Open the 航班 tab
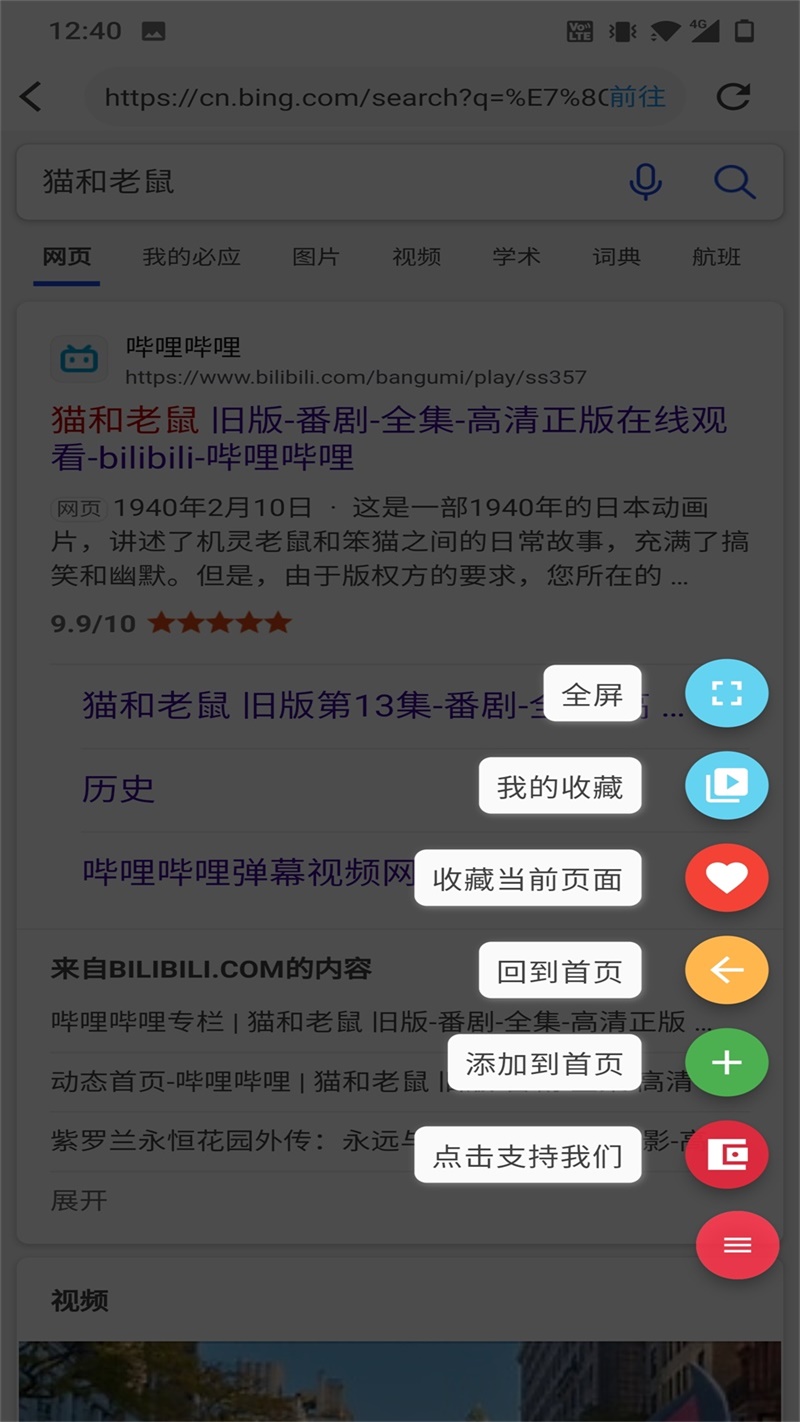This screenshot has height=1422, width=800. [716, 257]
